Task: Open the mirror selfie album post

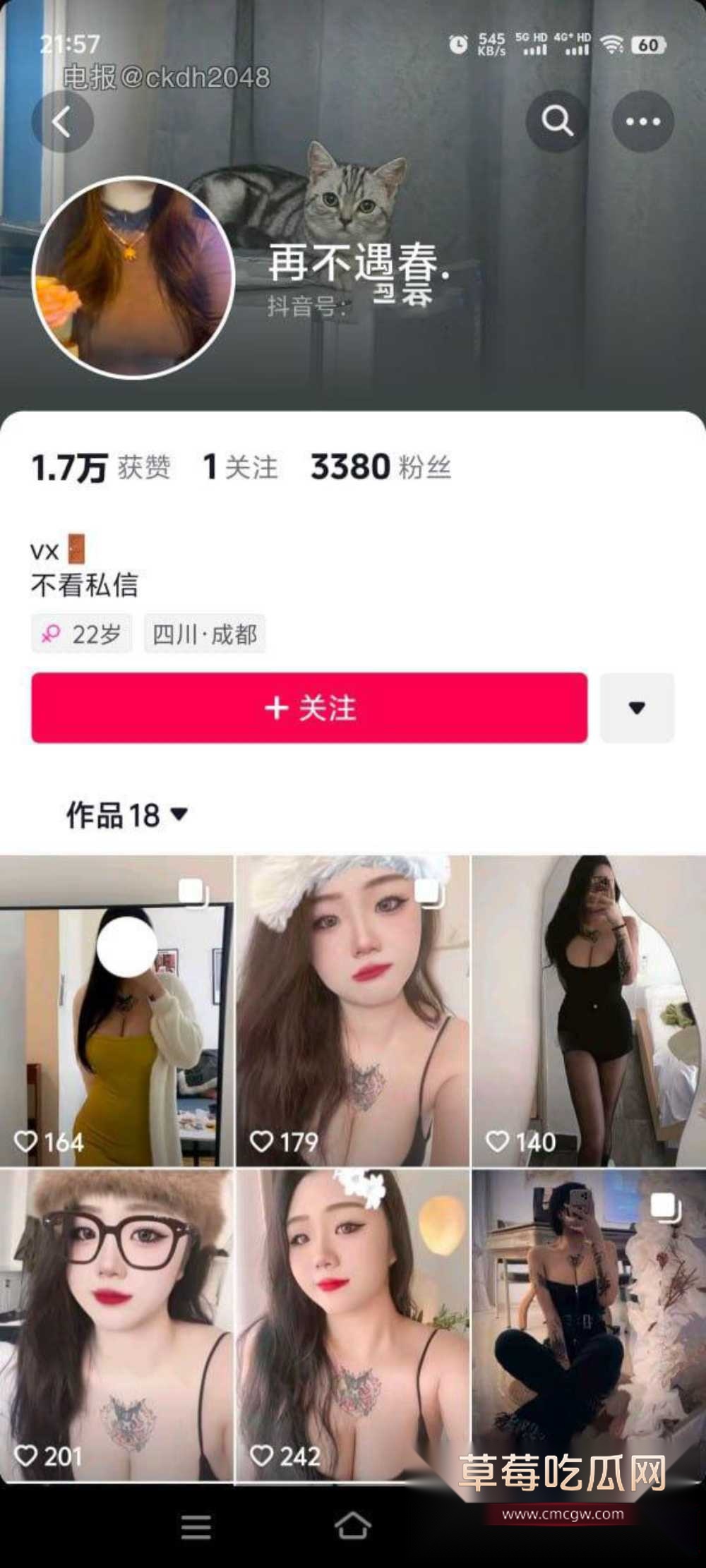Action: tap(588, 1313)
